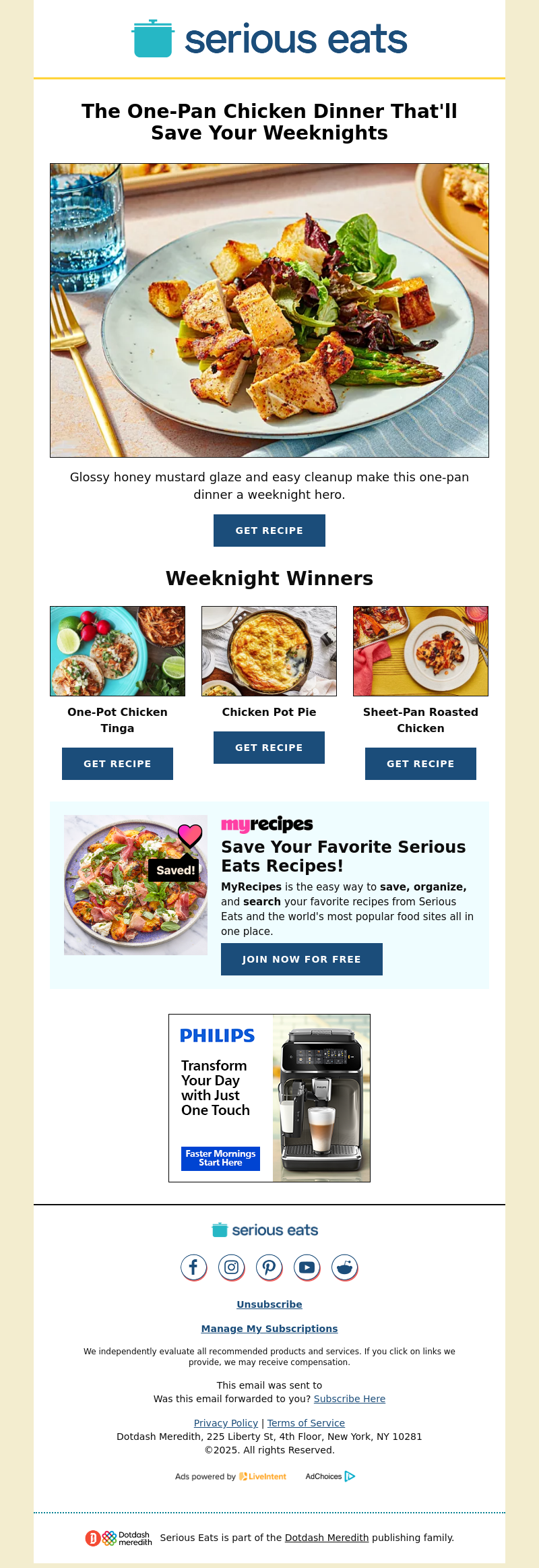Get the Sheet-Pan Roasted Chicken recipe
Image resolution: width=539 pixels, height=1568 pixels.
pos(420,764)
